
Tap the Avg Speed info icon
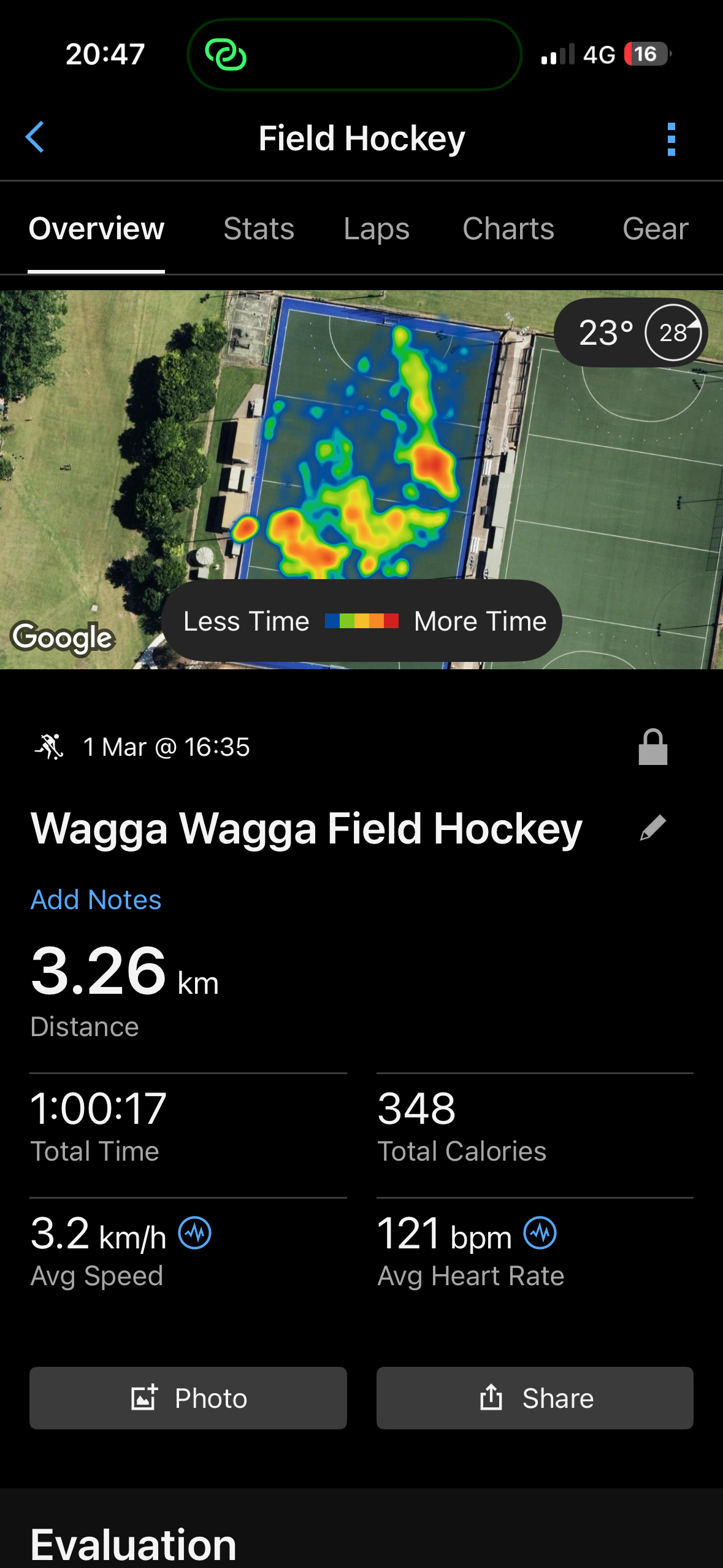pos(195,1233)
